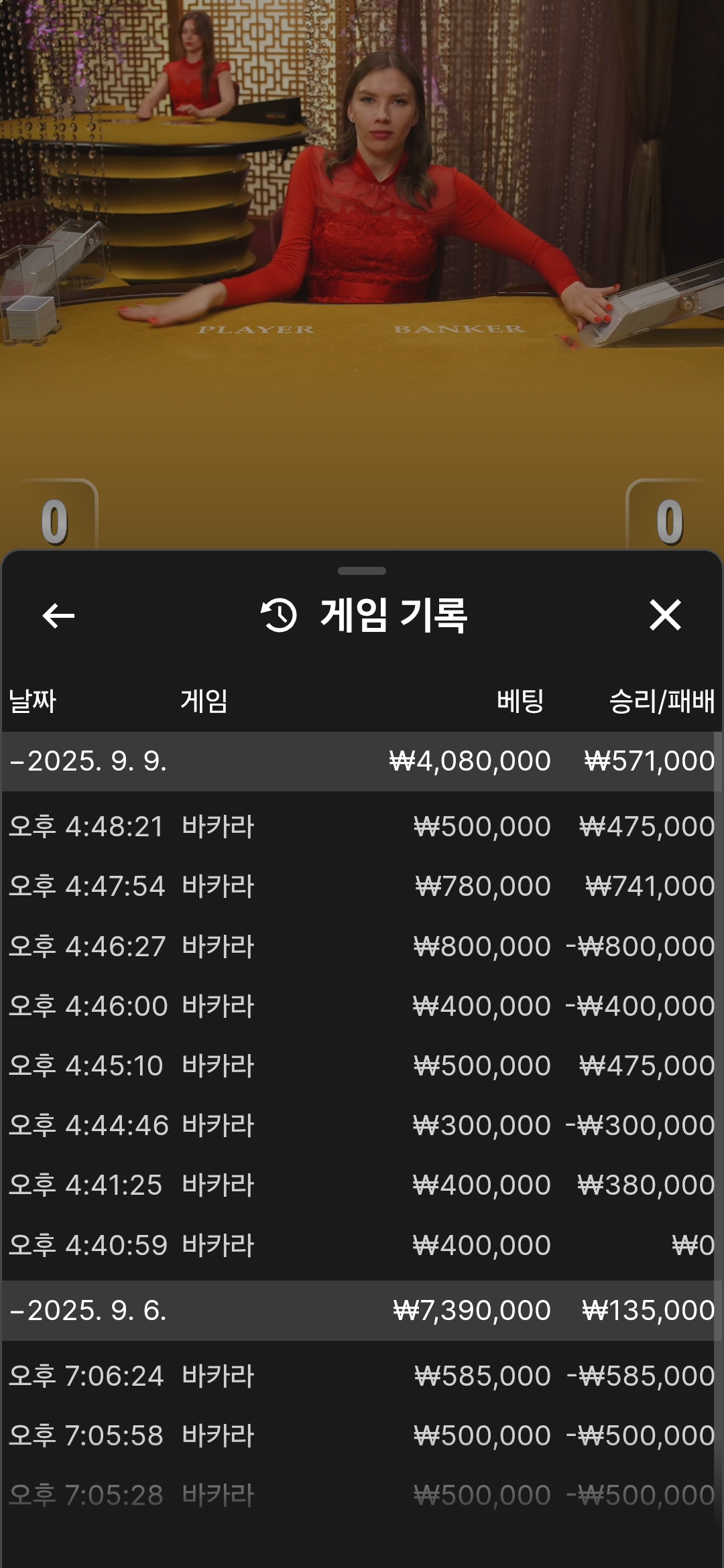Viewport: 724px width, 1568px height.
Task: Go back with the left arrow
Action: click(58, 615)
